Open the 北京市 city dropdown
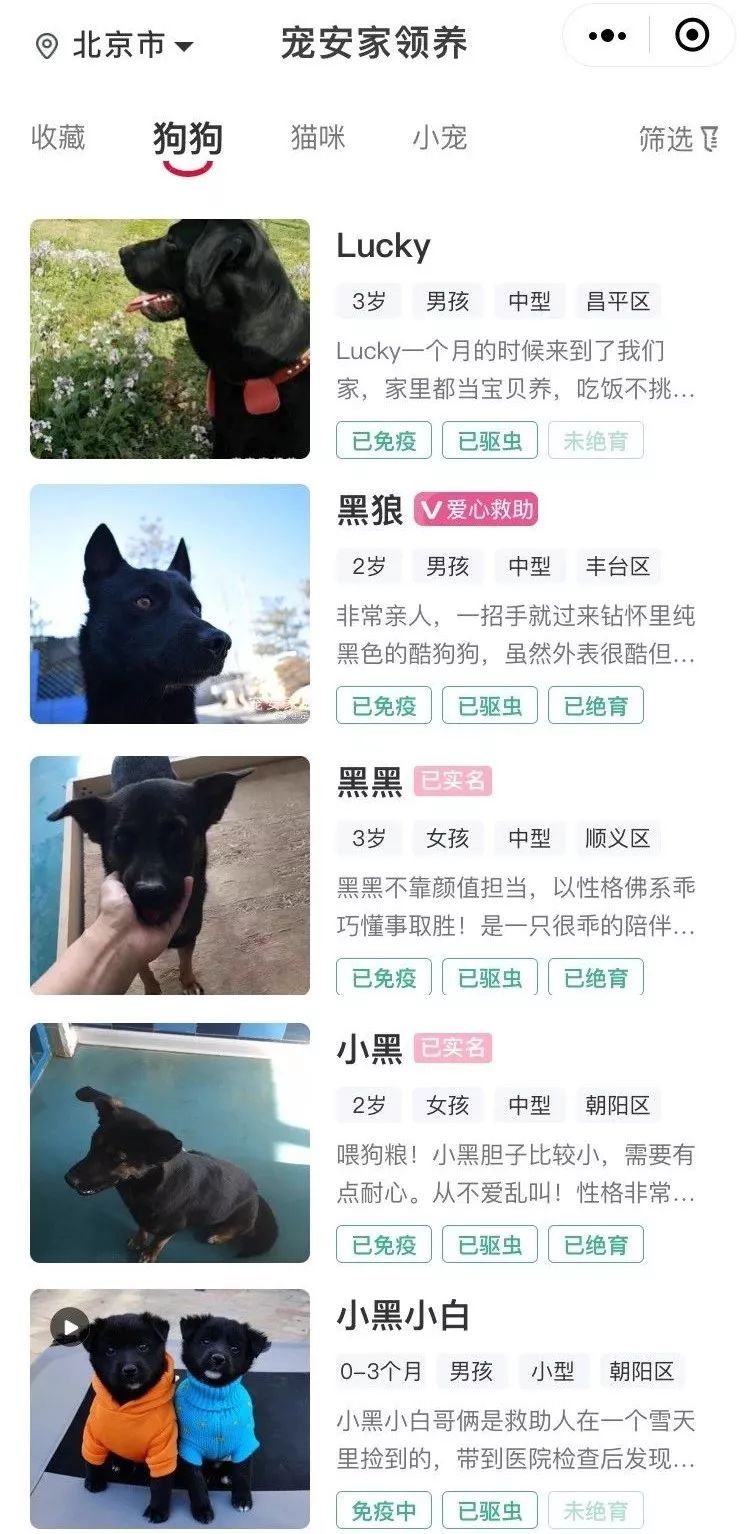This screenshot has width=750, height=1534. (115, 45)
